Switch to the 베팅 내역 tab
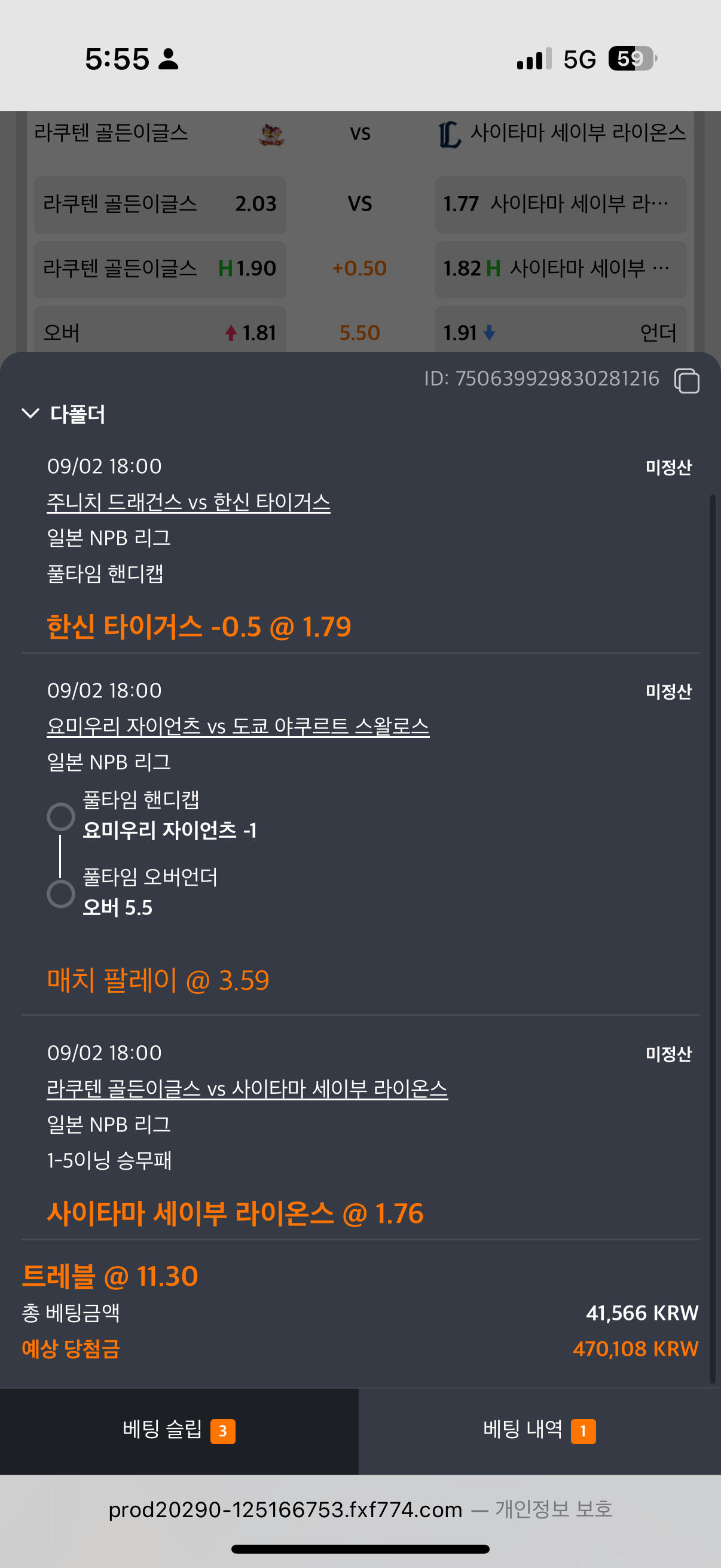This screenshot has width=721, height=1568. pyautogui.click(x=540, y=1430)
